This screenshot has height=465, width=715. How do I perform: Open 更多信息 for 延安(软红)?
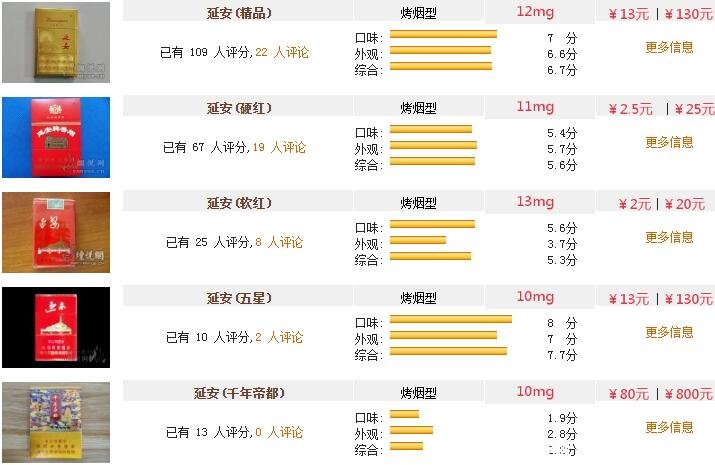pyautogui.click(x=669, y=237)
